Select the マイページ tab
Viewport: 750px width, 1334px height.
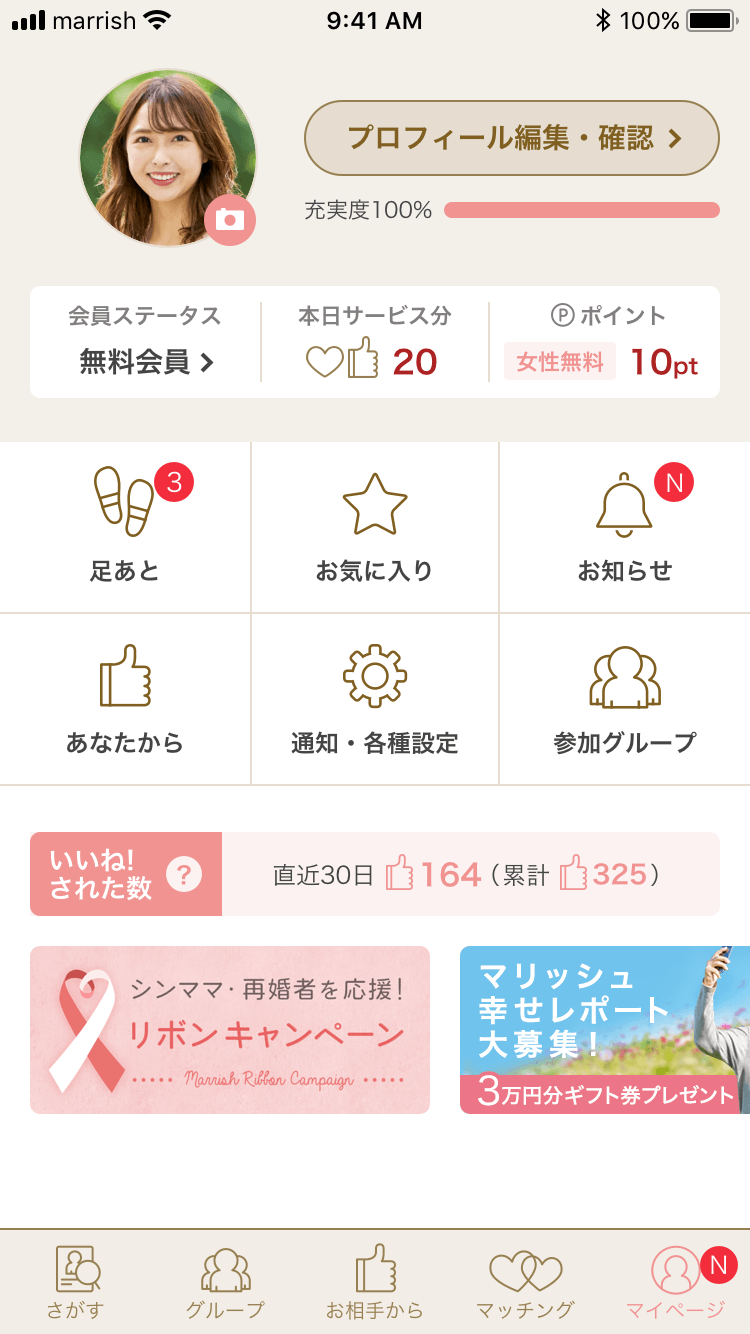675,1282
